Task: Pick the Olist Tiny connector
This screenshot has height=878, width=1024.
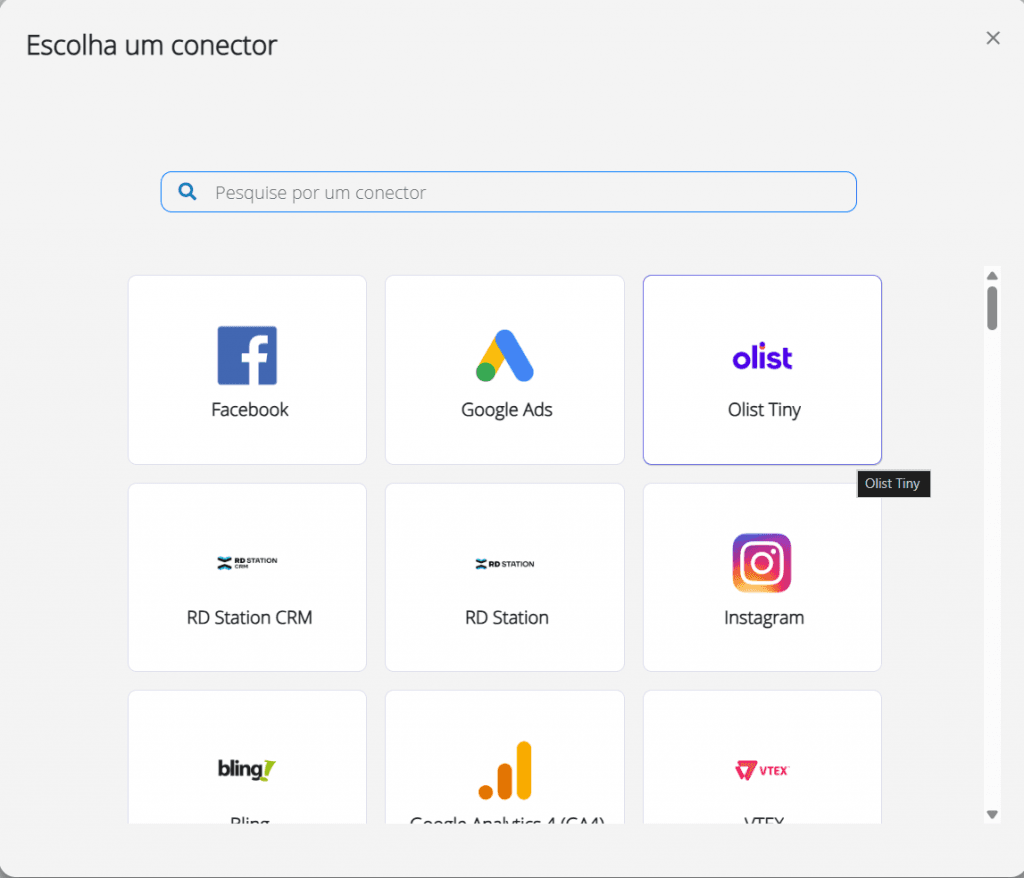Action: coord(762,370)
